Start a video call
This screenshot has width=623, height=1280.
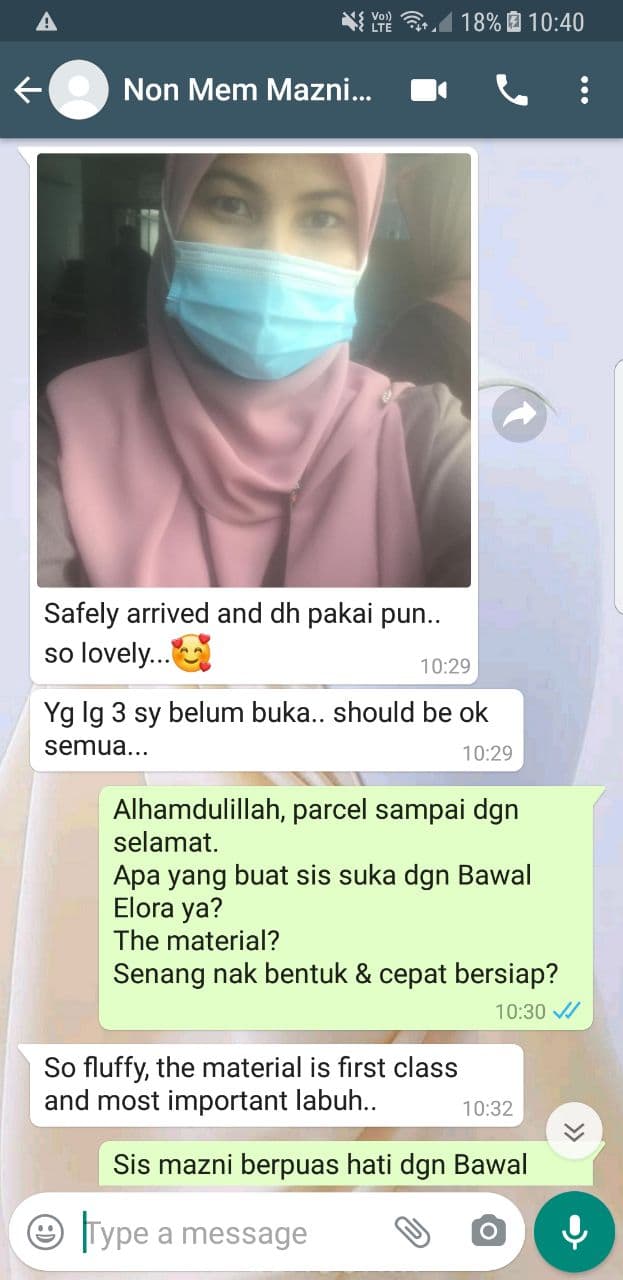click(428, 90)
